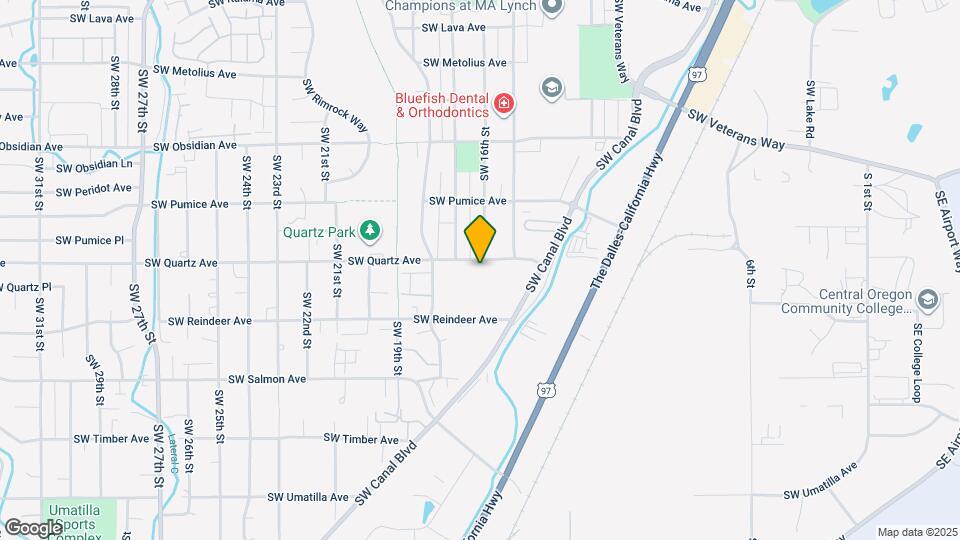Open the Quartz Park map pin

click(370, 231)
